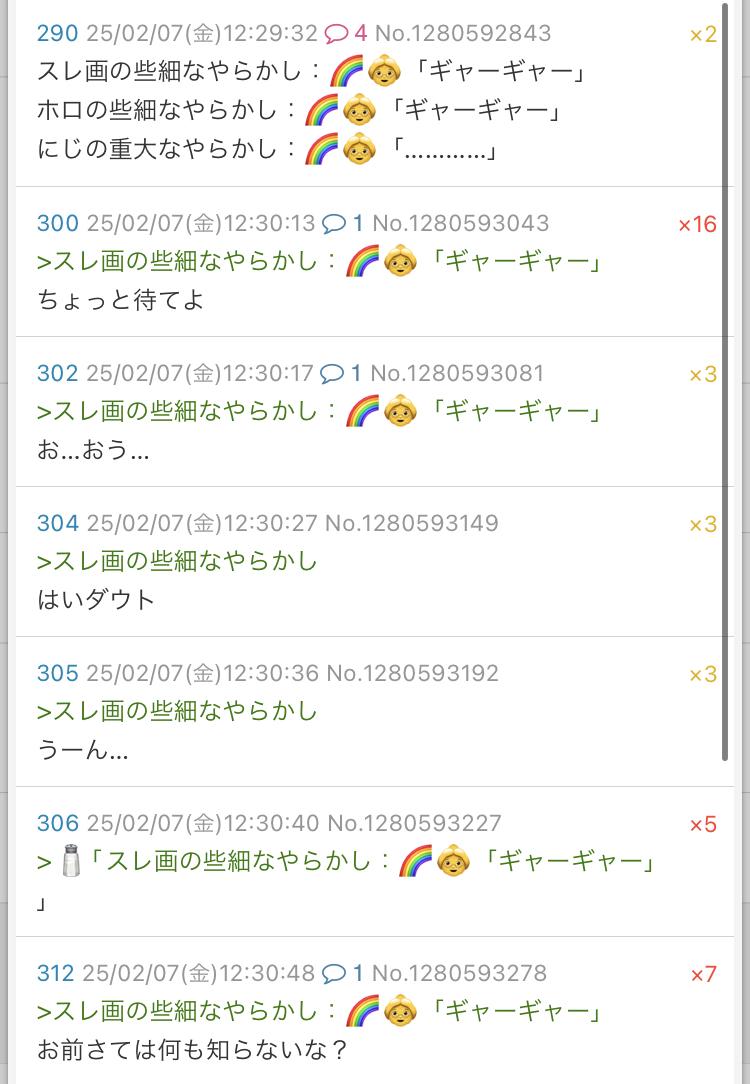The height and width of the screenshot is (1084, 750).
Task: Open the No.1280593192 post menu
Action: tap(412, 673)
